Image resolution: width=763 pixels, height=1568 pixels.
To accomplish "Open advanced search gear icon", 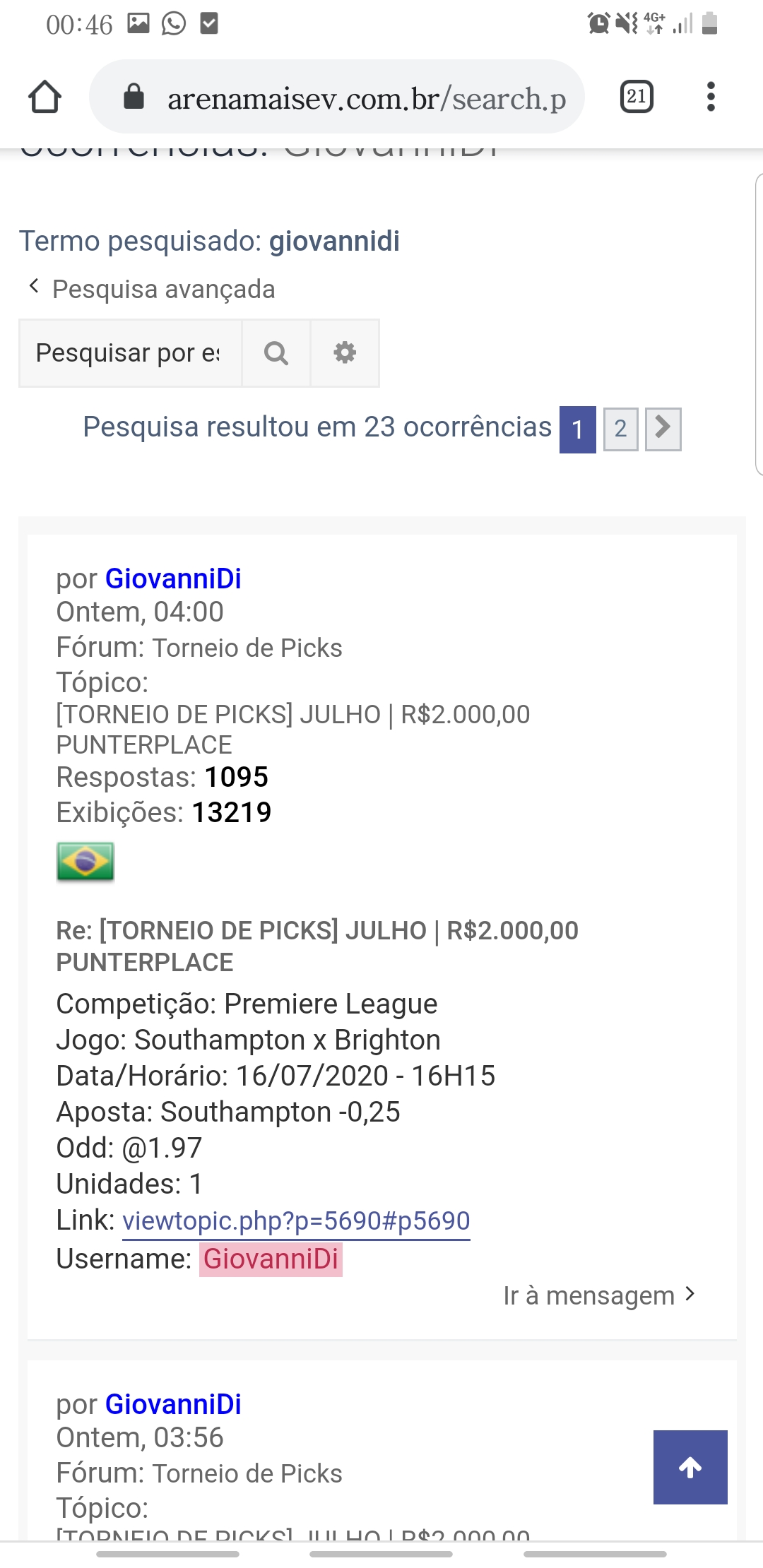I will point(345,352).
